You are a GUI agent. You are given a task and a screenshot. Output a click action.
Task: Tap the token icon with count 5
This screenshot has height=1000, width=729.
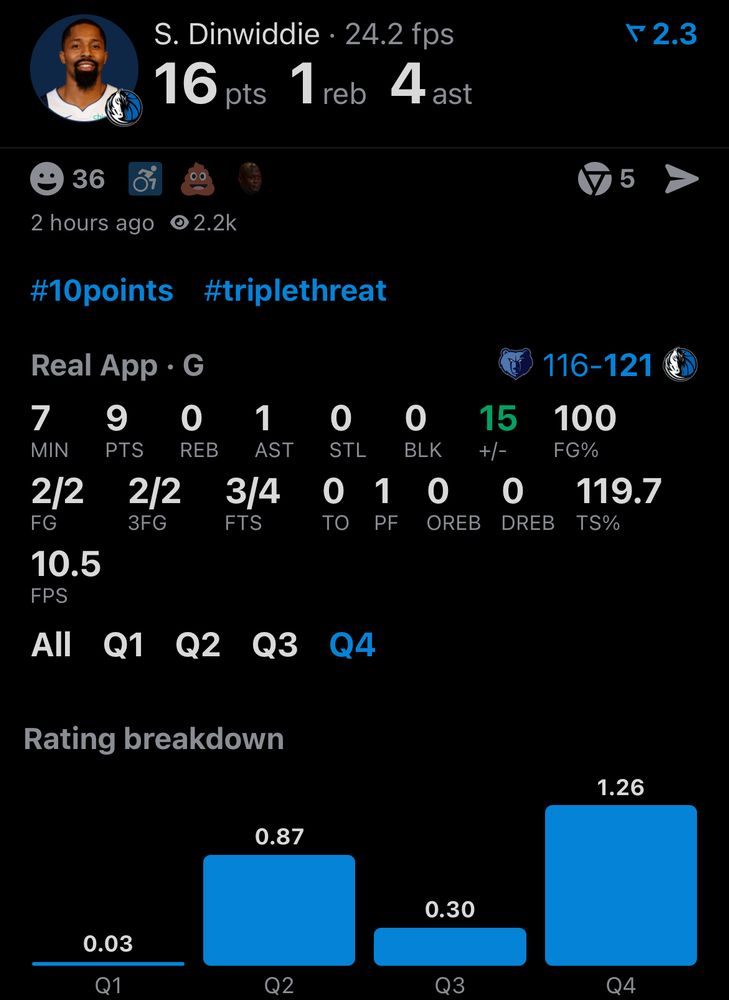point(606,180)
